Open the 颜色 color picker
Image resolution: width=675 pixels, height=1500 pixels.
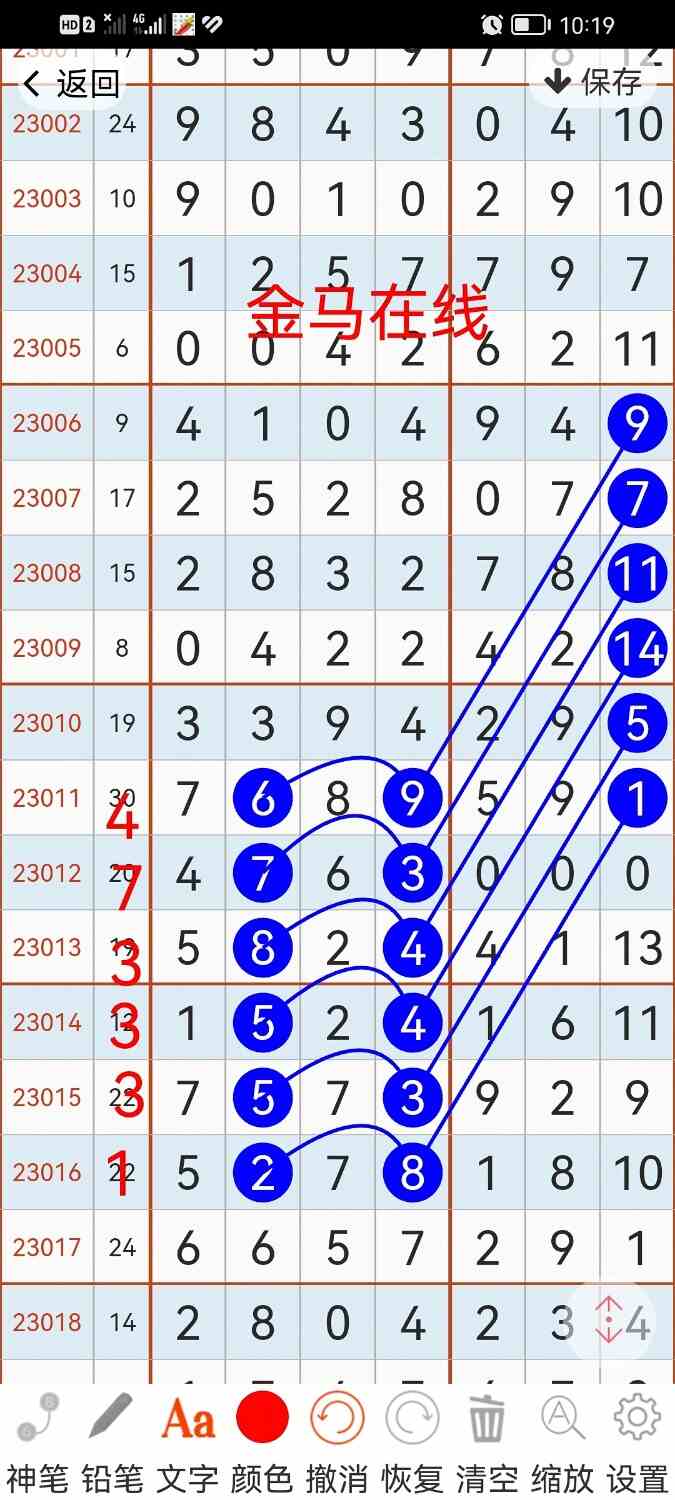pyautogui.click(x=262, y=1443)
